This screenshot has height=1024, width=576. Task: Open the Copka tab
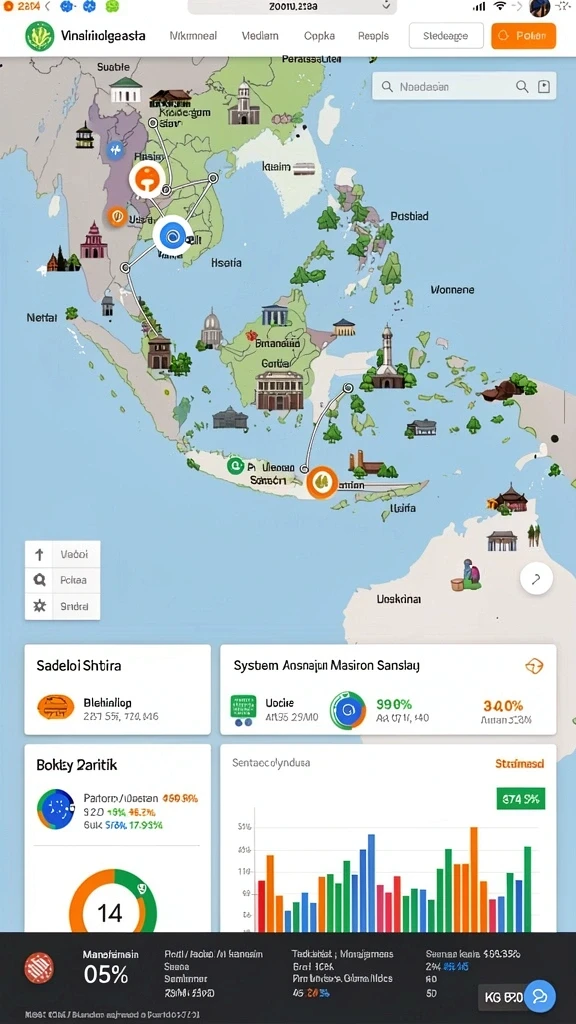point(319,36)
